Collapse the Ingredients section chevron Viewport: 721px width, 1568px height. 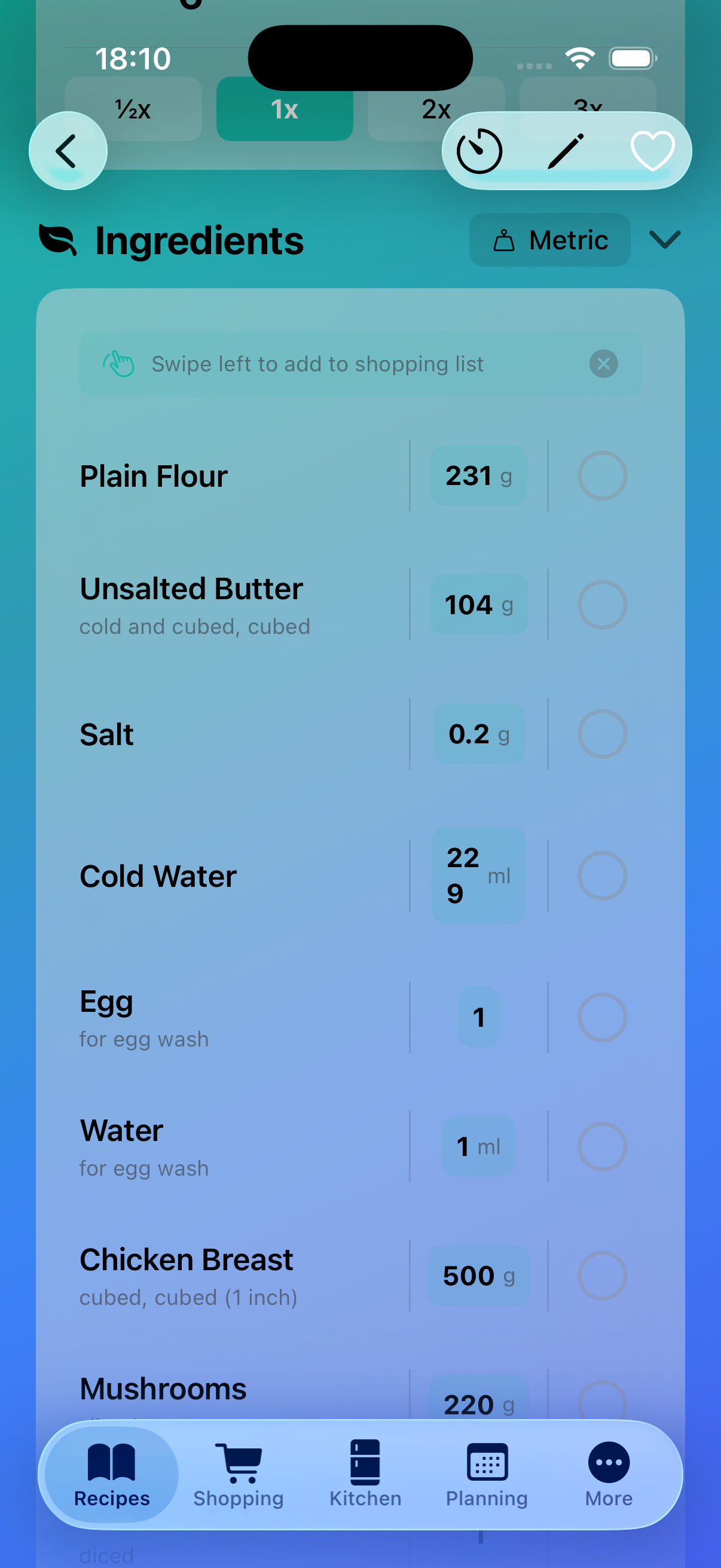(x=664, y=240)
